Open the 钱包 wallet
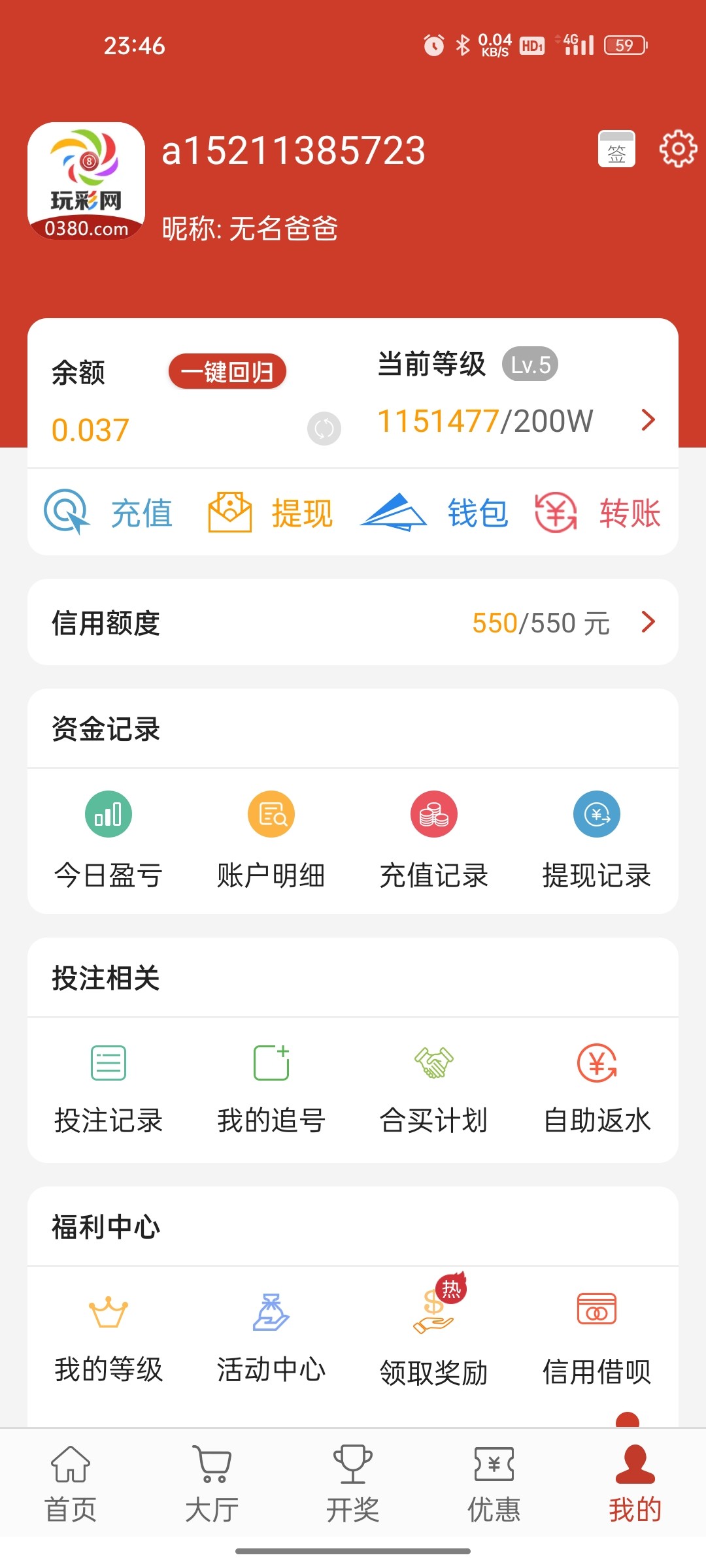This screenshot has height=1568, width=706. coord(435,512)
